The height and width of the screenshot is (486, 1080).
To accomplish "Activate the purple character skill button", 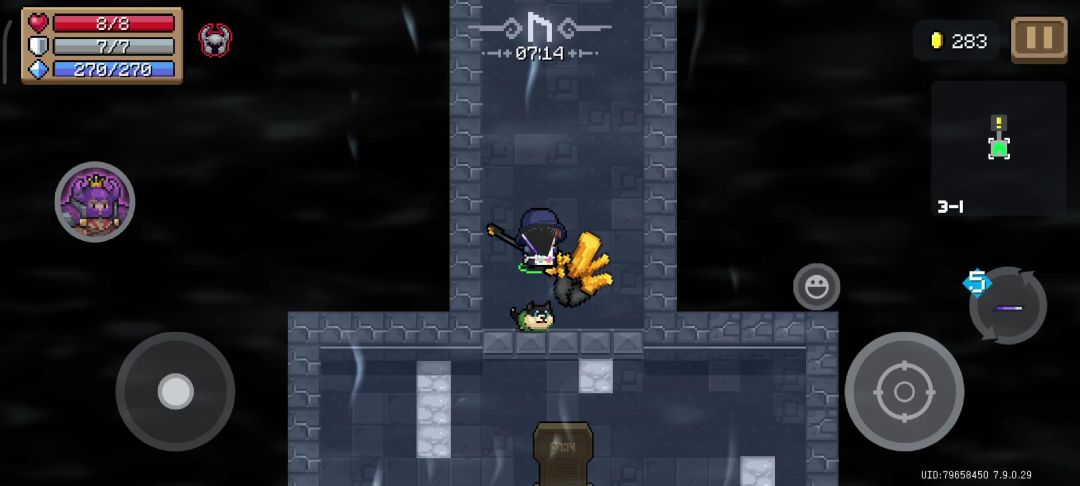I will [x=95, y=202].
